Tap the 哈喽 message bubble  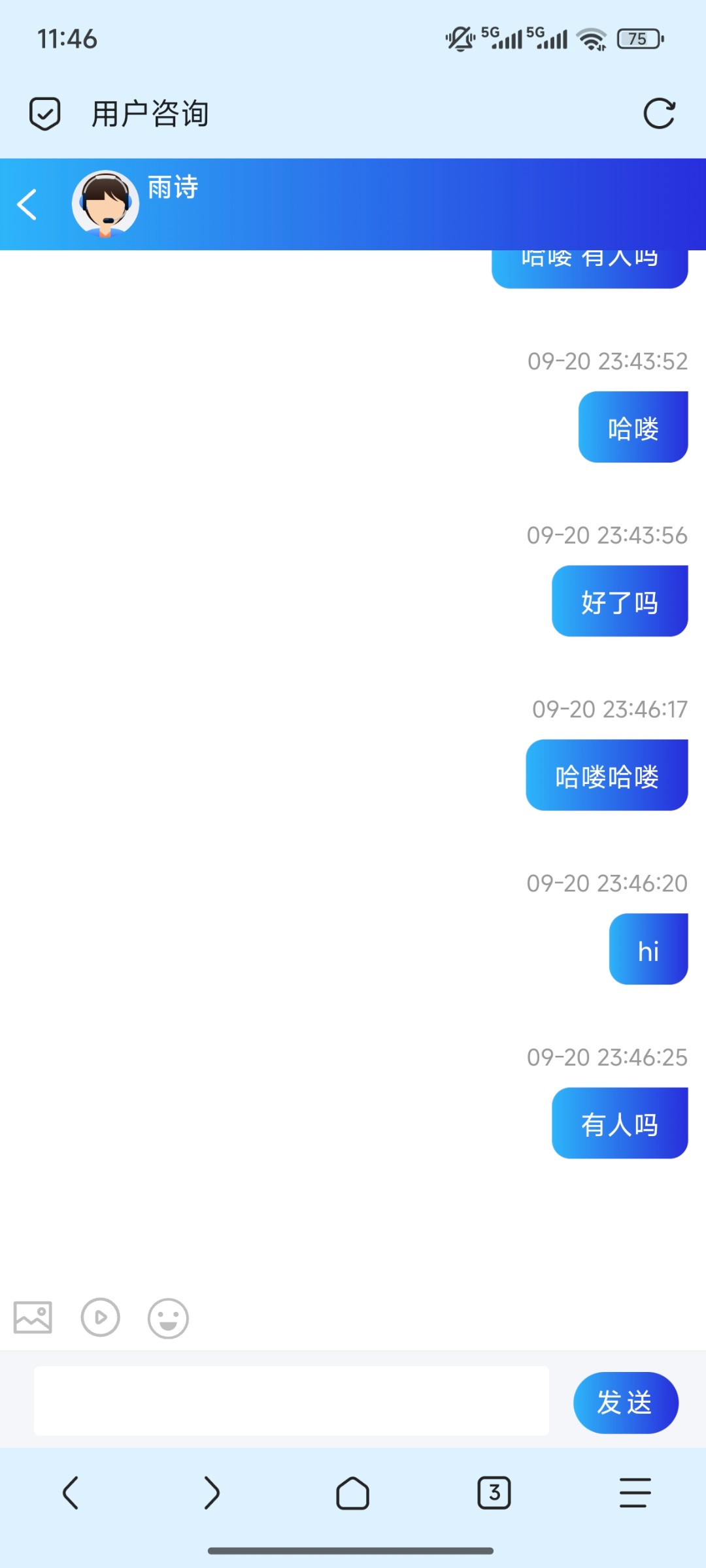[x=631, y=427]
